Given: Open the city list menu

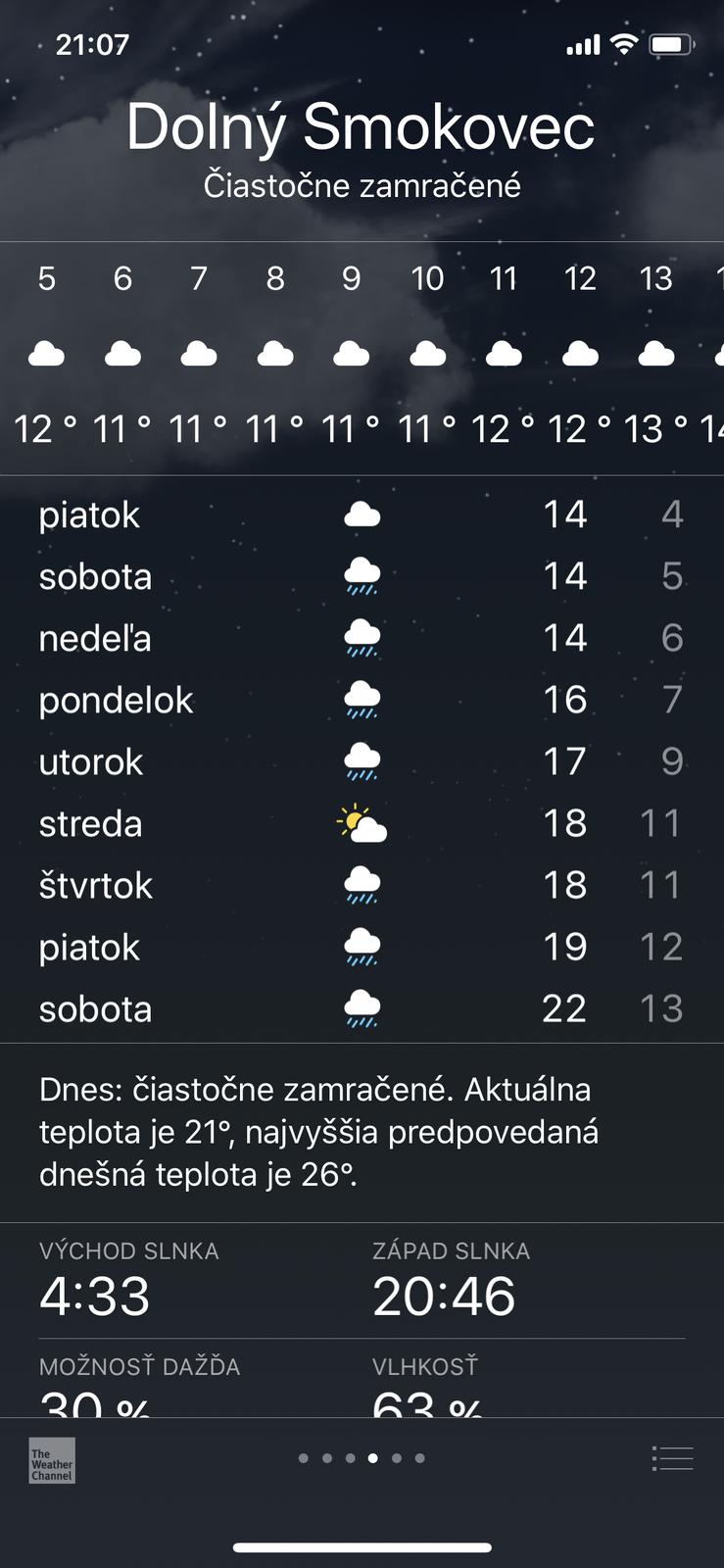Looking at the screenshot, I should 672,1458.
